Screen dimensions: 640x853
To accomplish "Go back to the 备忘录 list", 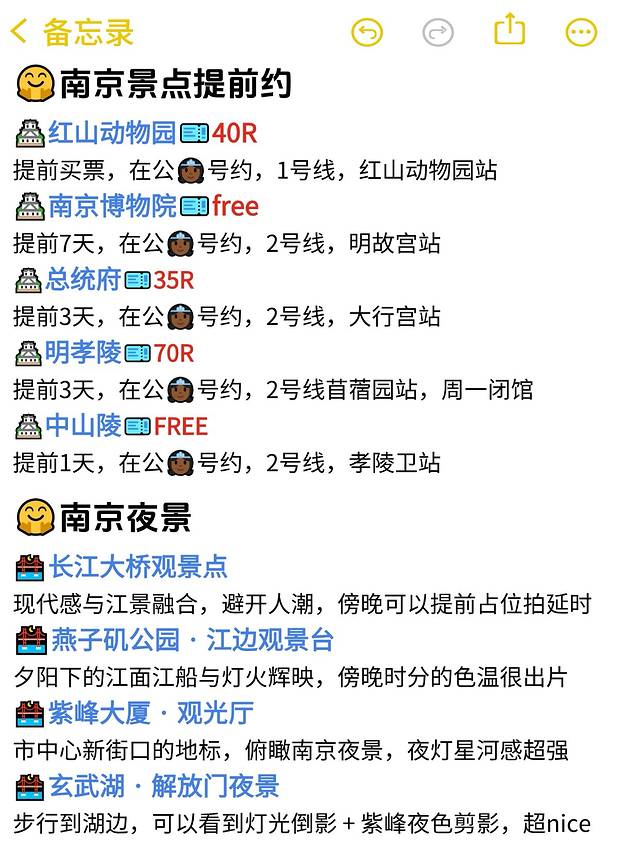I will [70, 32].
